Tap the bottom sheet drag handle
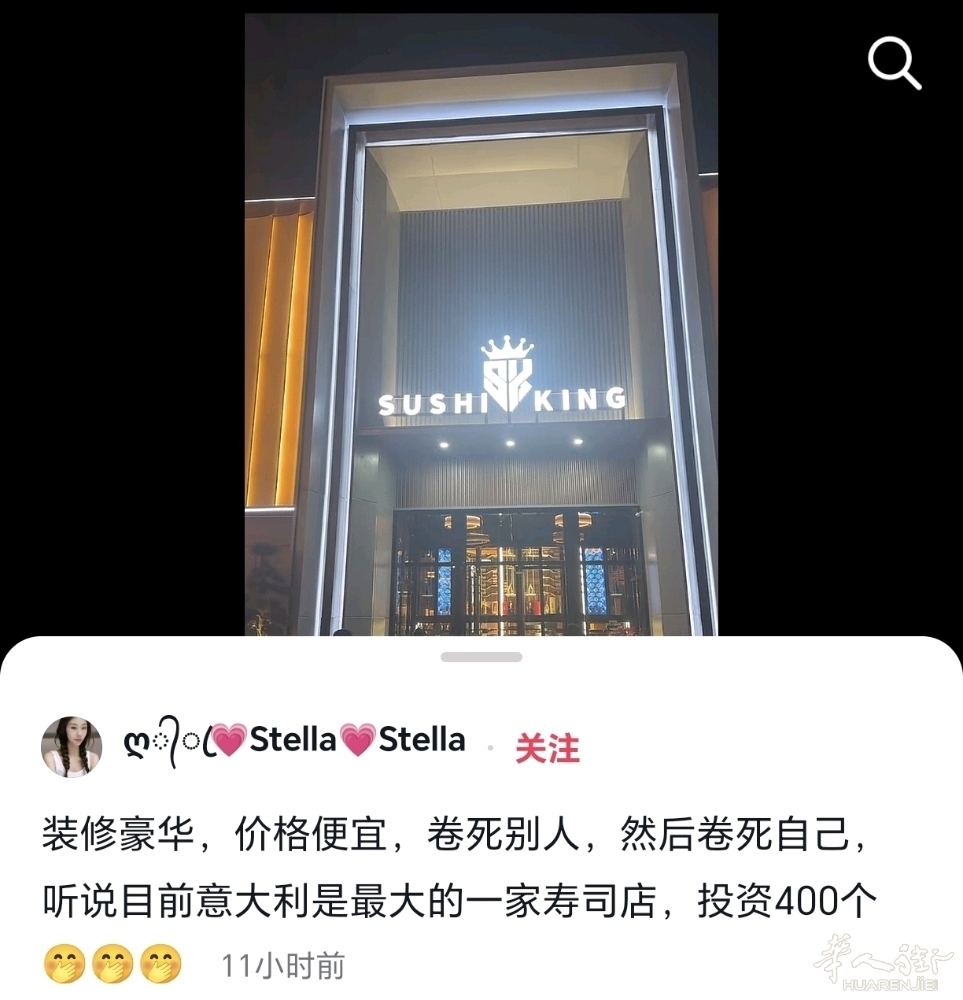Image resolution: width=963 pixels, height=1000 pixels. pos(481,657)
